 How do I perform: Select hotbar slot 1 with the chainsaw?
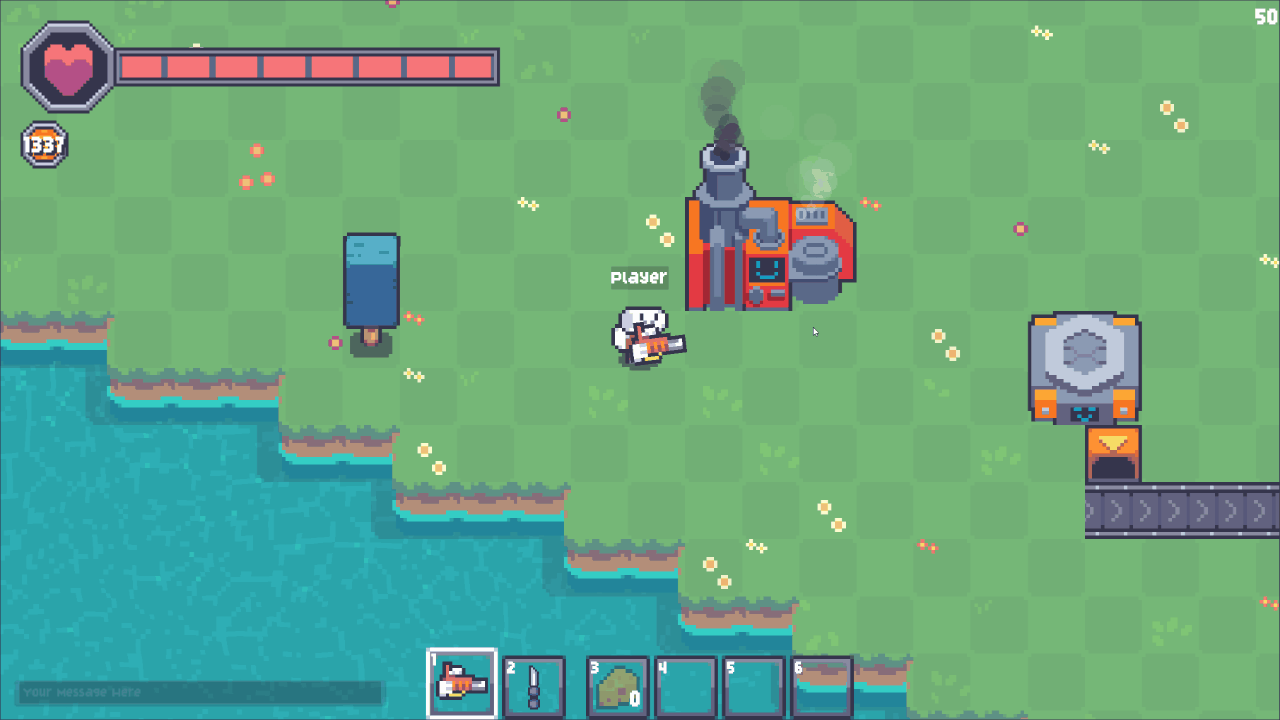tap(462, 684)
